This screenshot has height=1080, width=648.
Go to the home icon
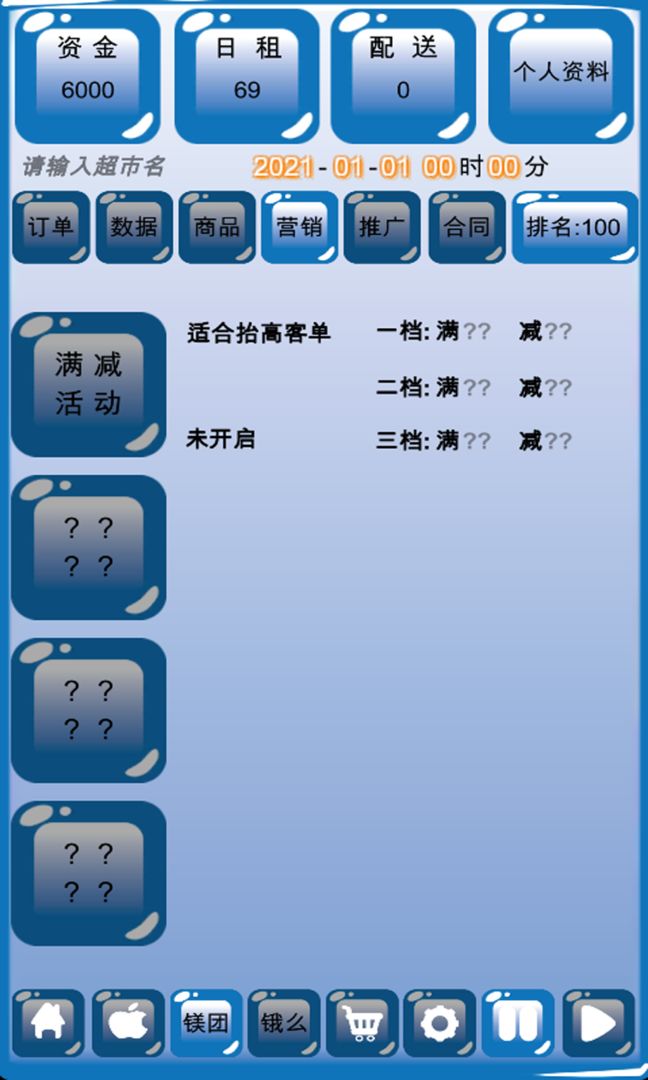(x=48, y=1023)
